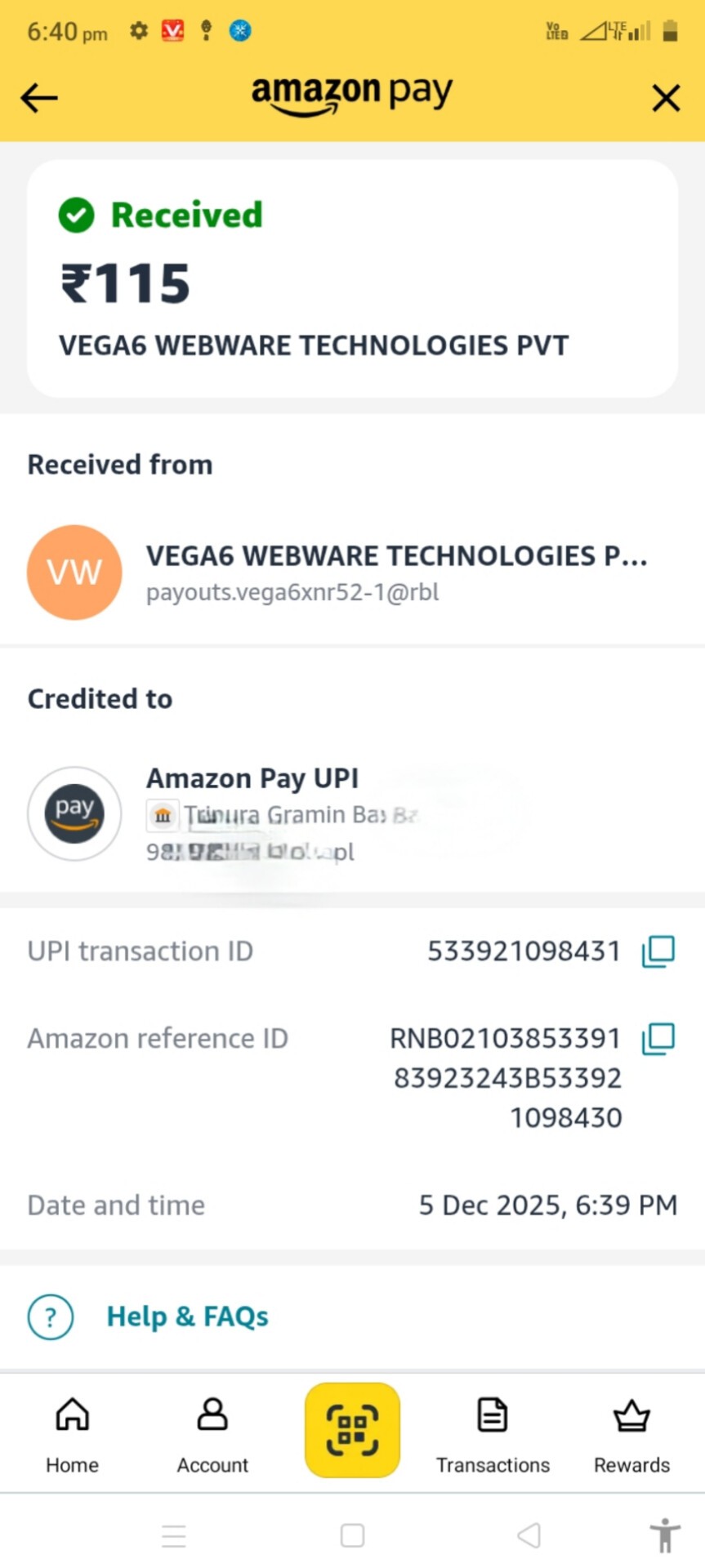This screenshot has width=705, height=1568.
Task: Copy the Amazon reference ID
Action: [658, 1039]
